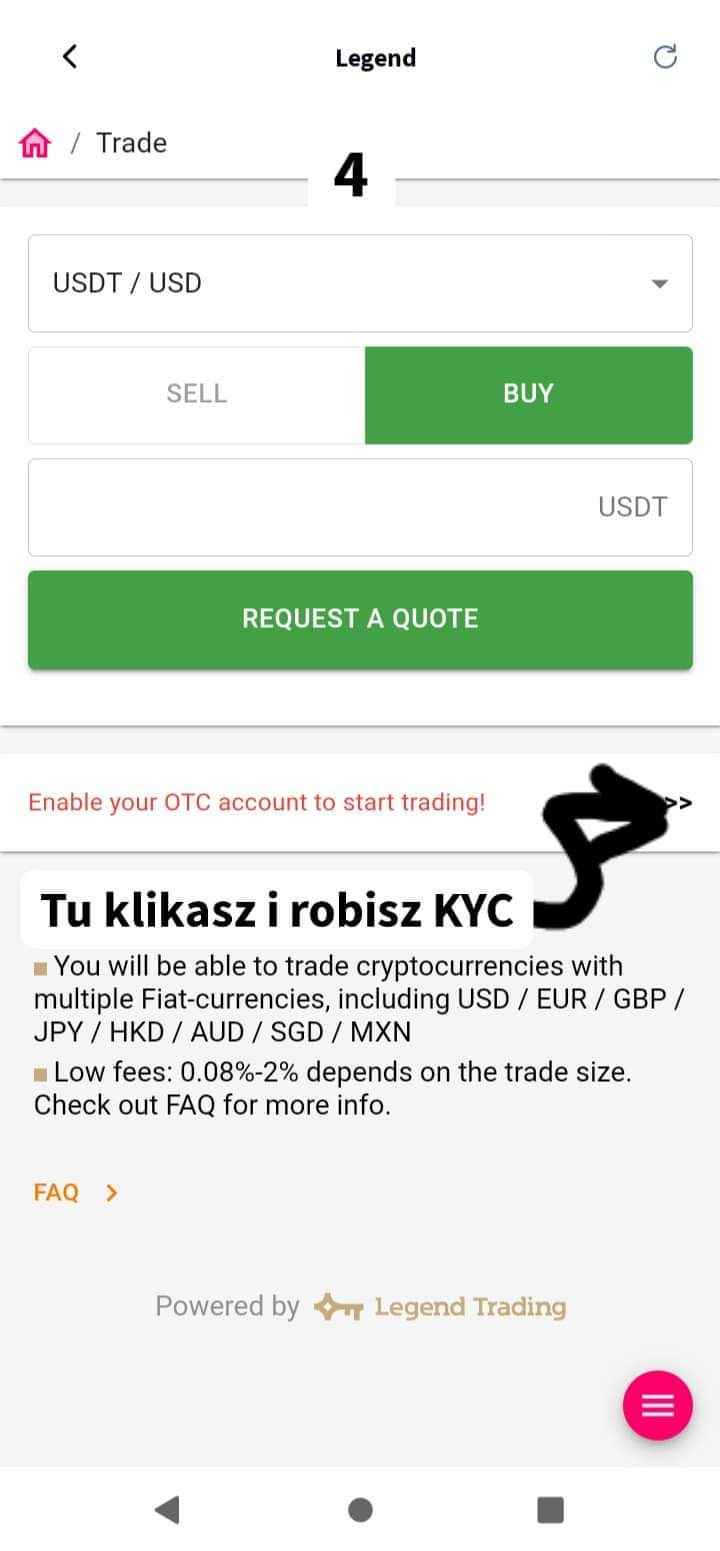Refresh the Legend page
Screen dimensions: 720x1551
click(665, 57)
